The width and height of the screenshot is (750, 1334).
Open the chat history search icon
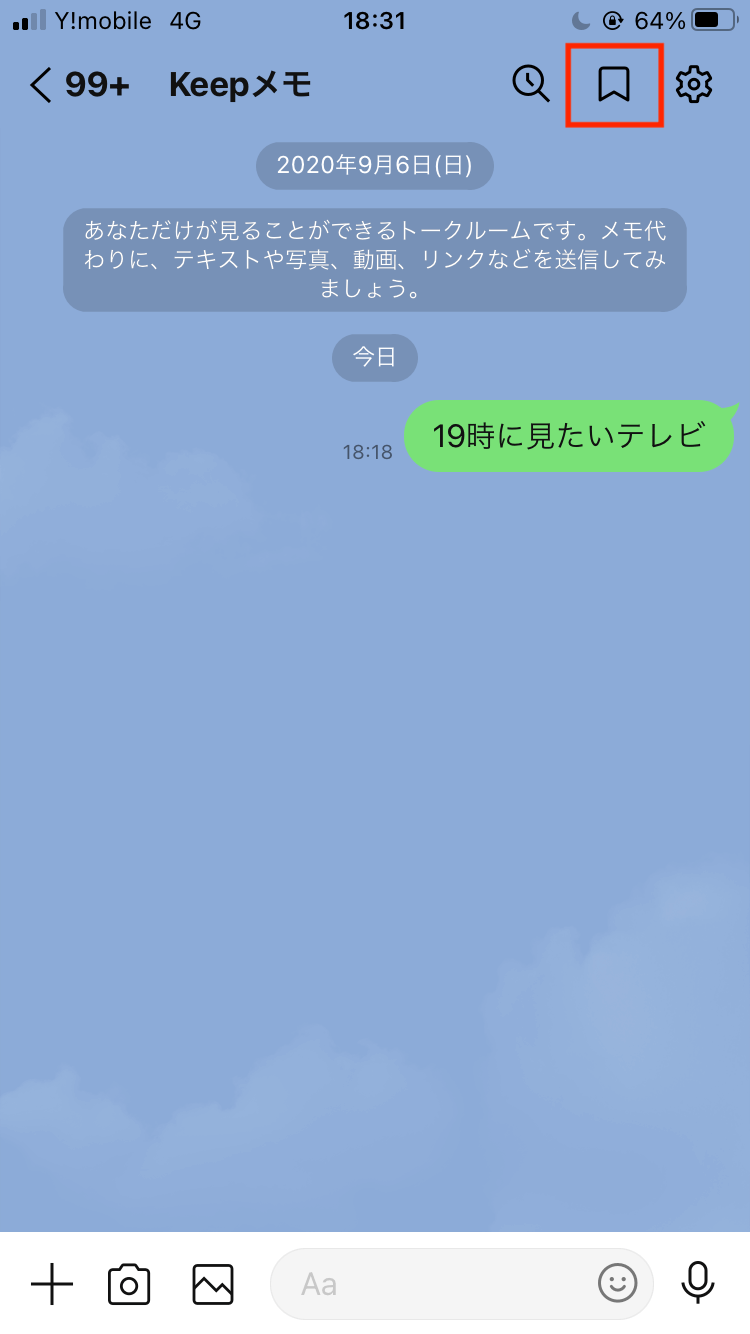531,84
